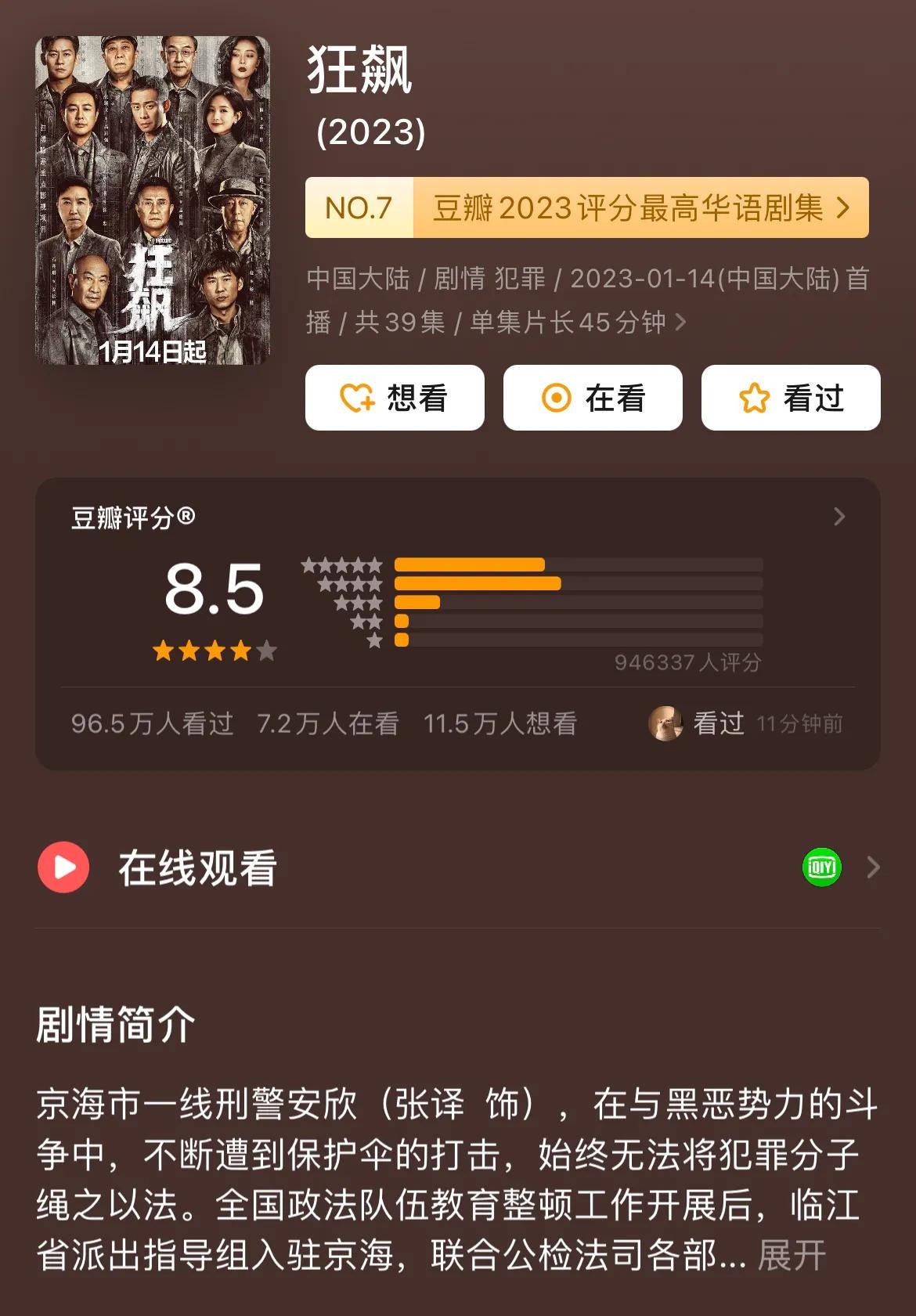View the friend who marked 看过
The width and height of the screenshot is (916, 1316).
point(665,723)
